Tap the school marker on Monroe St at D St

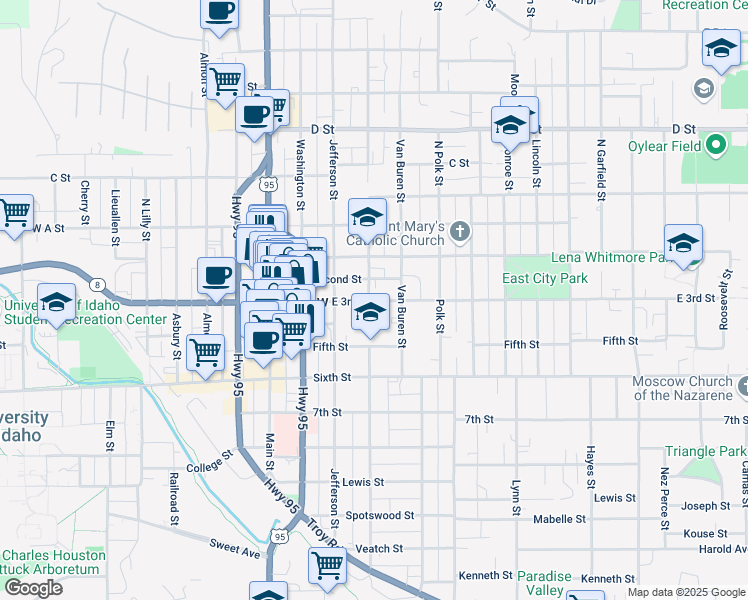point(510,128)
